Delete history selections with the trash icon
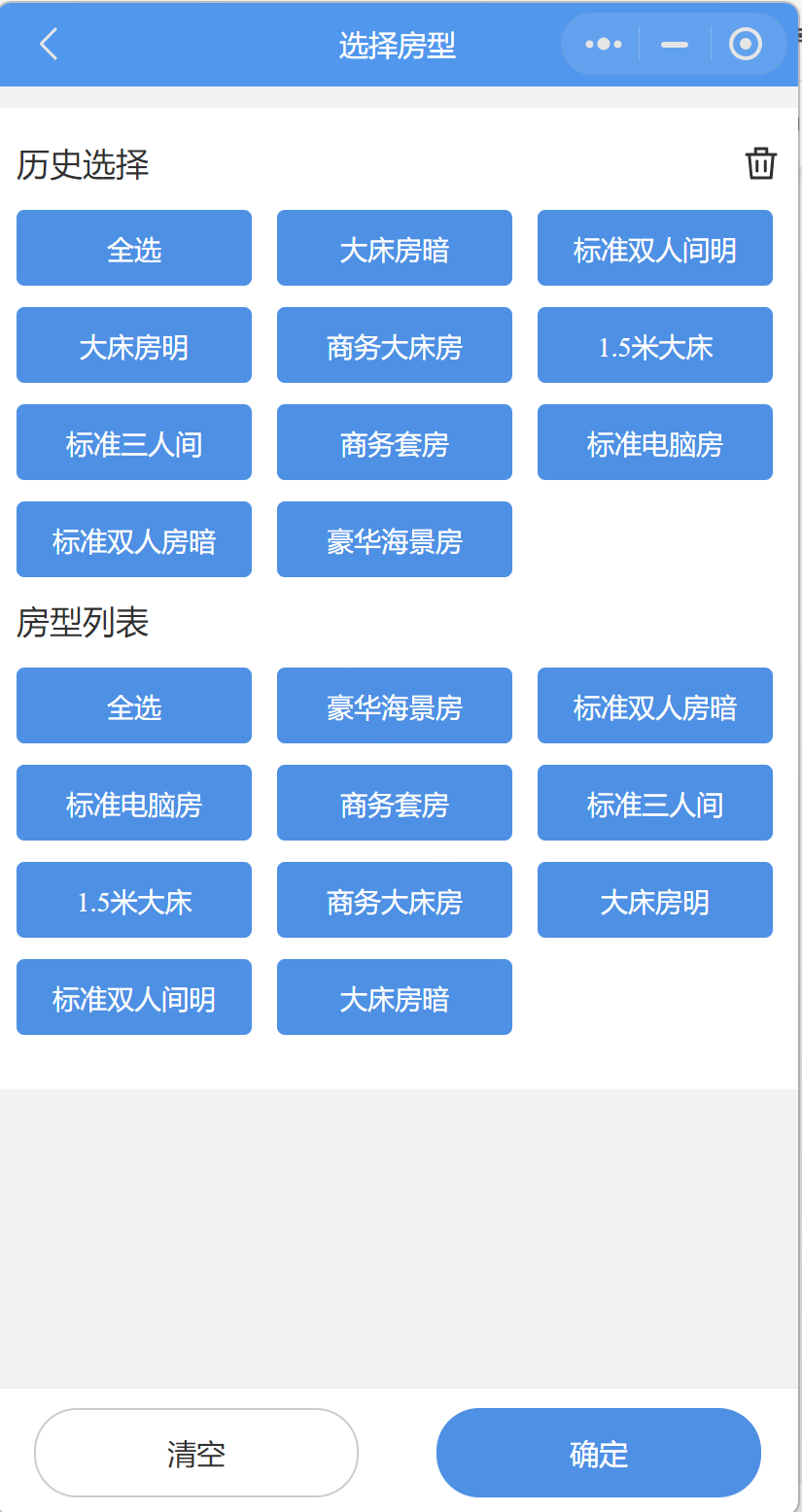This screenshot has height=1512, width=802. pos(761,163)
